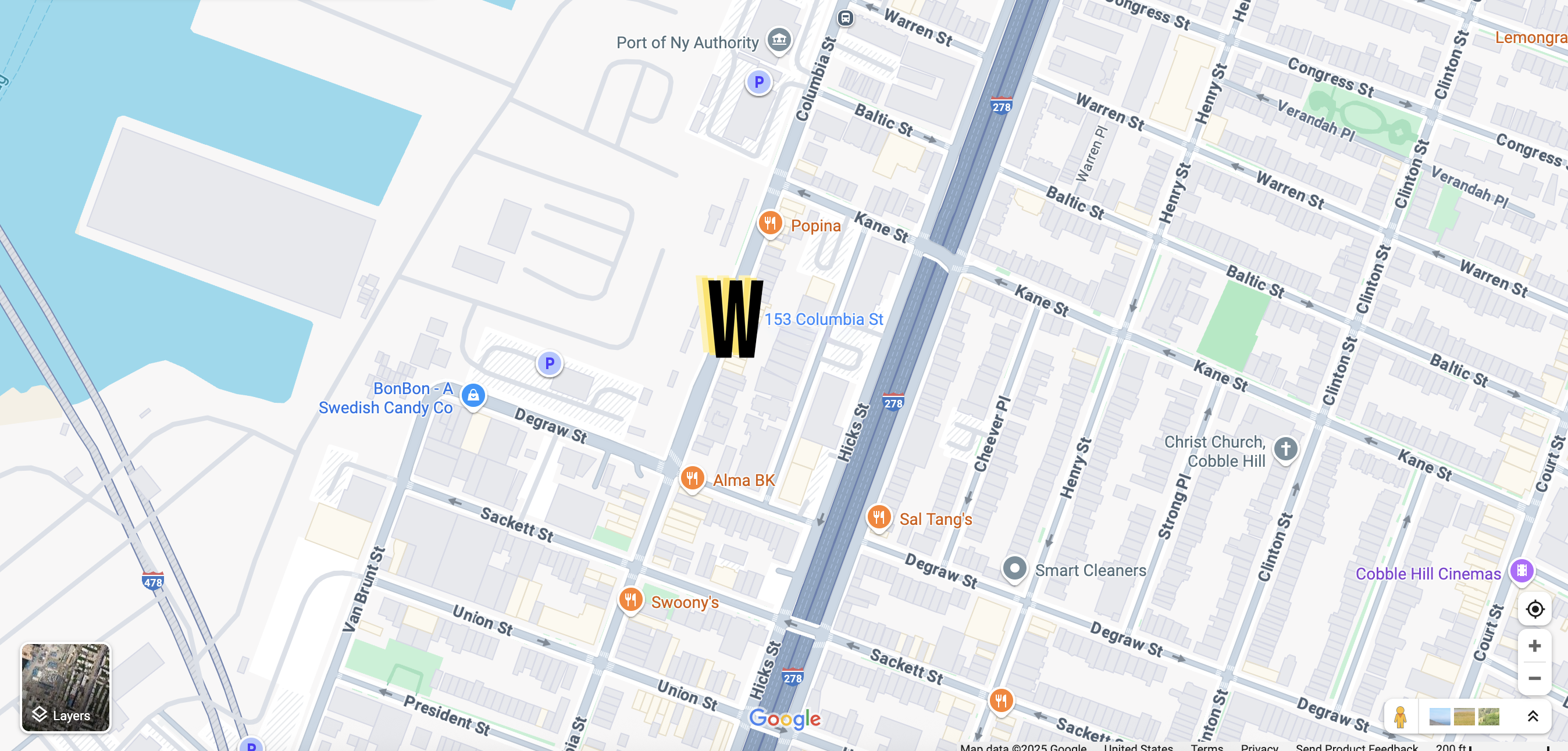Open the Terms link
The height and width of the screenshot is (751, 1568).
click(x=1206, y=747)
